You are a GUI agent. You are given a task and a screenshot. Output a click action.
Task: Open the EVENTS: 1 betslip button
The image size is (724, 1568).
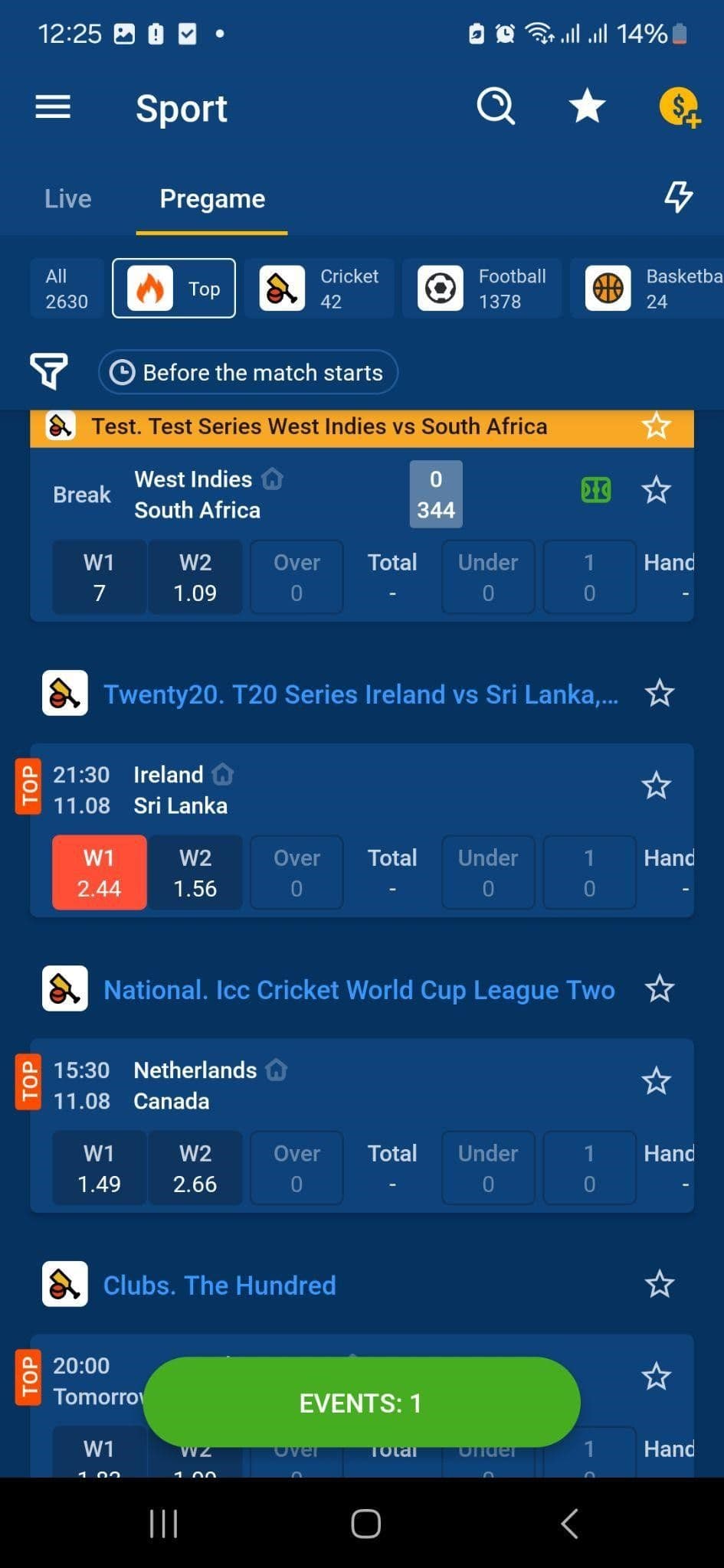pos(362,1403)
